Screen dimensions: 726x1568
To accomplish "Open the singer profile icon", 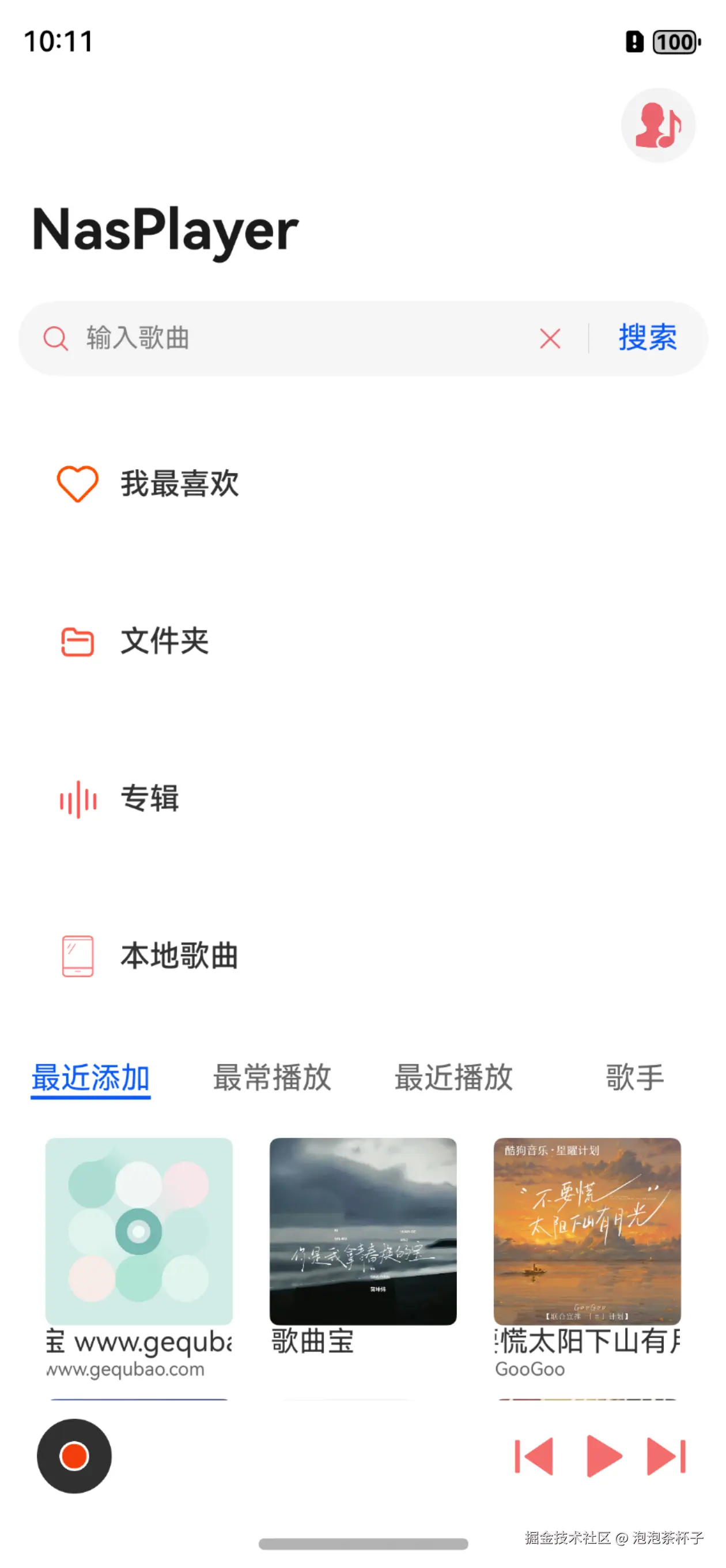I will tap(658, 126).
